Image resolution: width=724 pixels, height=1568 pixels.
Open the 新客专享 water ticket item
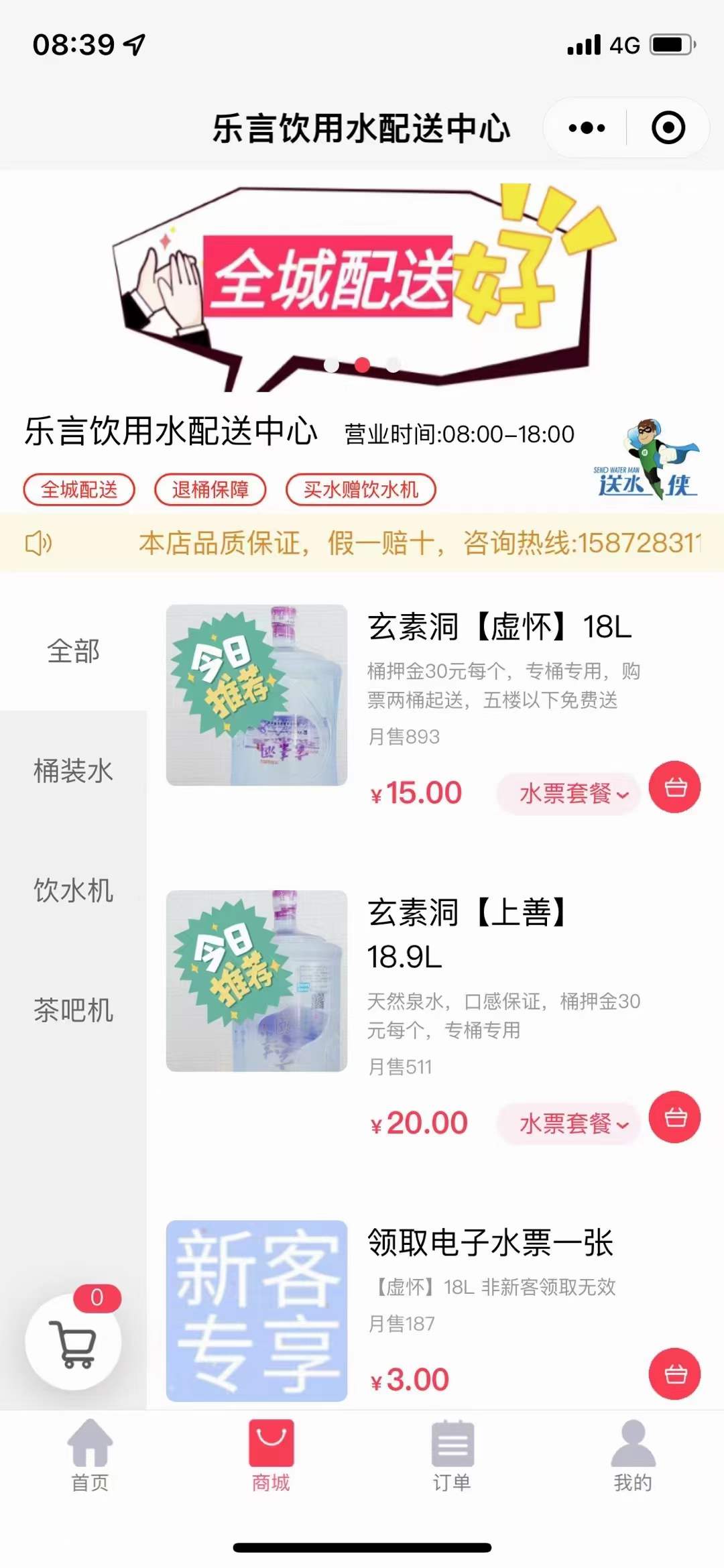tap(257, 1311)
